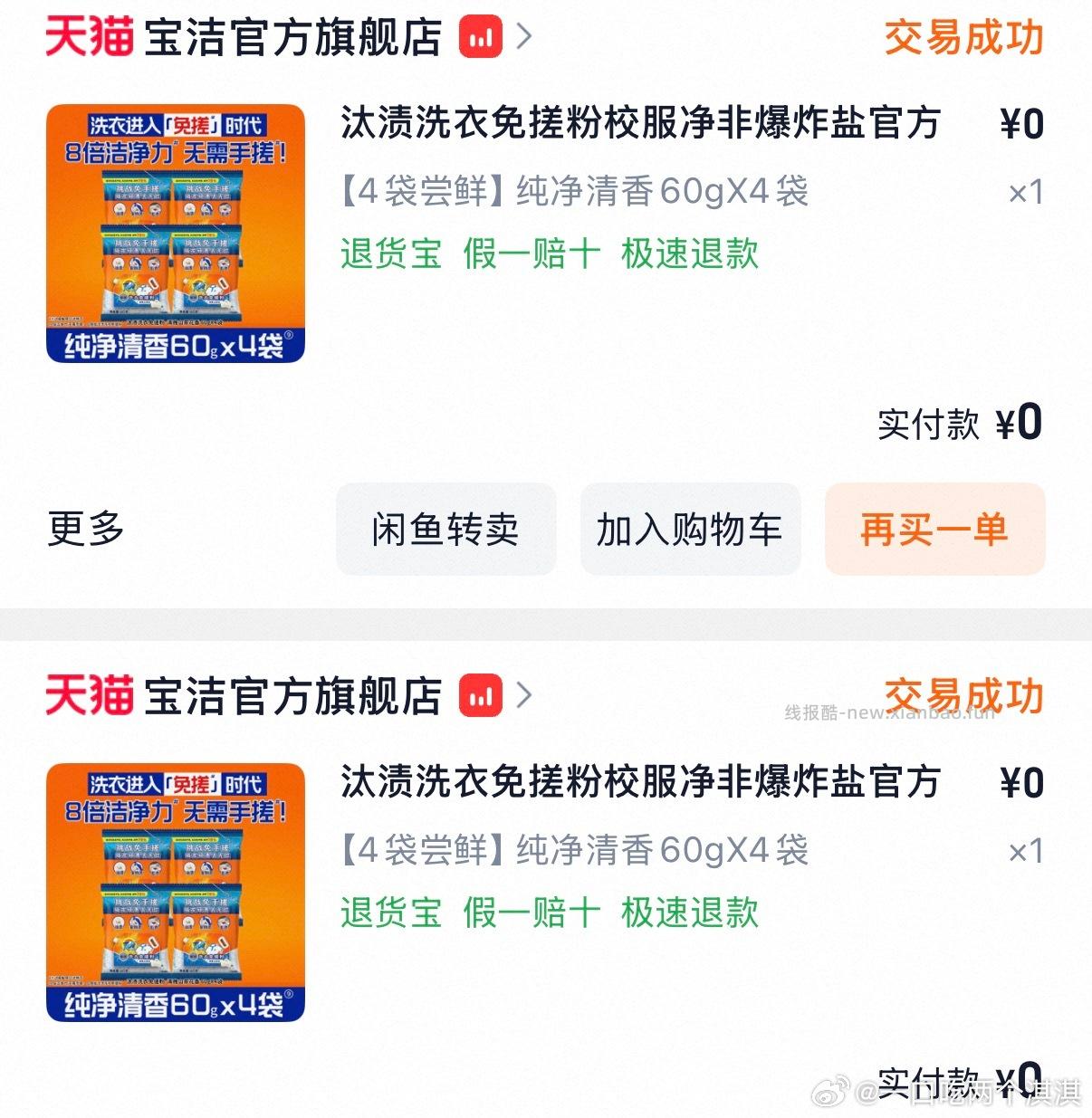1092x1118 pixels.
Task: Click the Tmall logo on the second order
Action: 90,696
